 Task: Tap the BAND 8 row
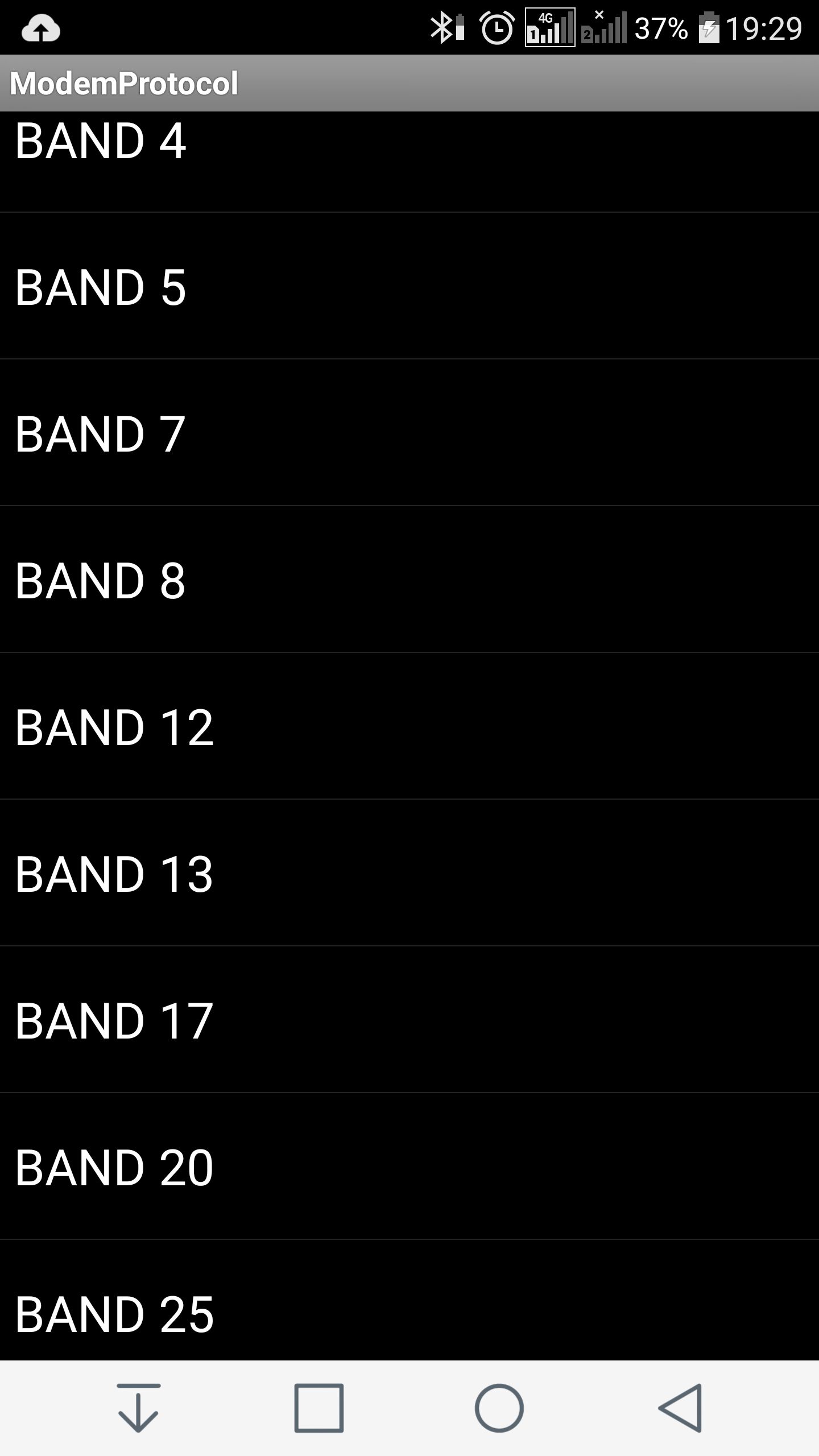[409, 580]
